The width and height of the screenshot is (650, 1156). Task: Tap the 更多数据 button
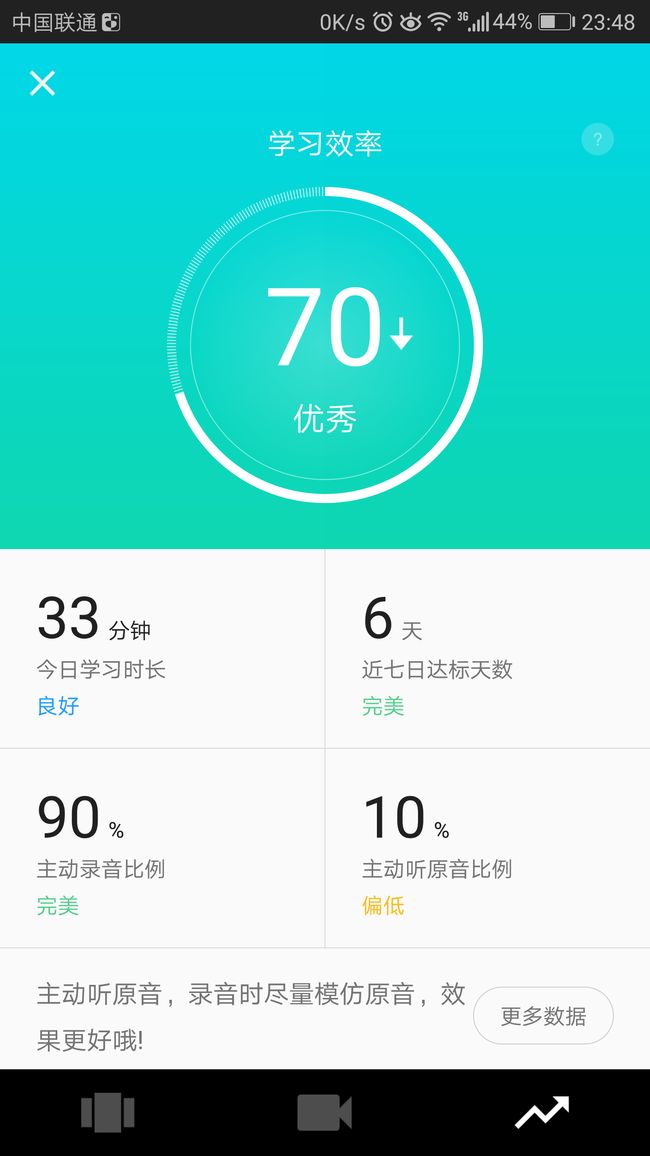pyautogui.click(x=543, y=1016)
